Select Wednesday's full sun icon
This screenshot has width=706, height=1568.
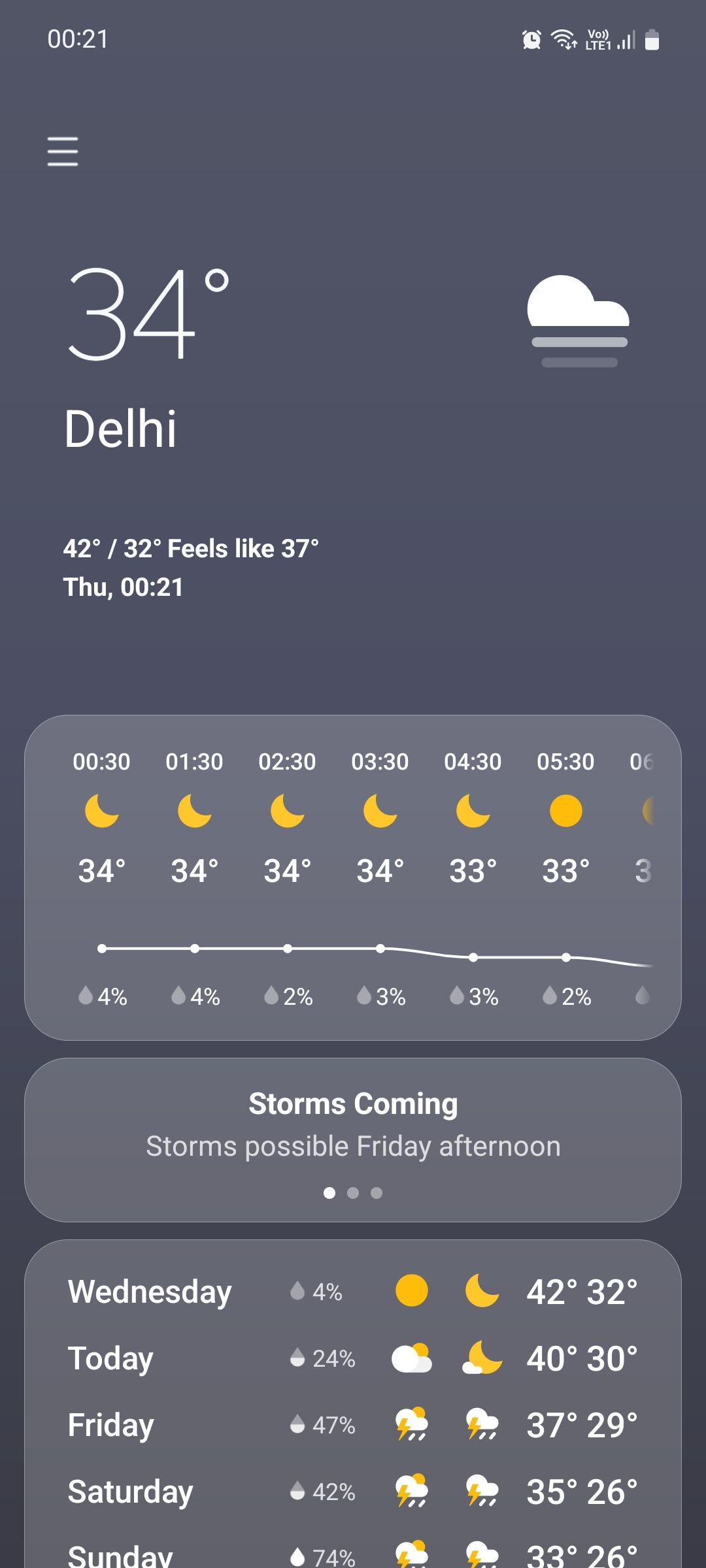tap(412, 1290)
